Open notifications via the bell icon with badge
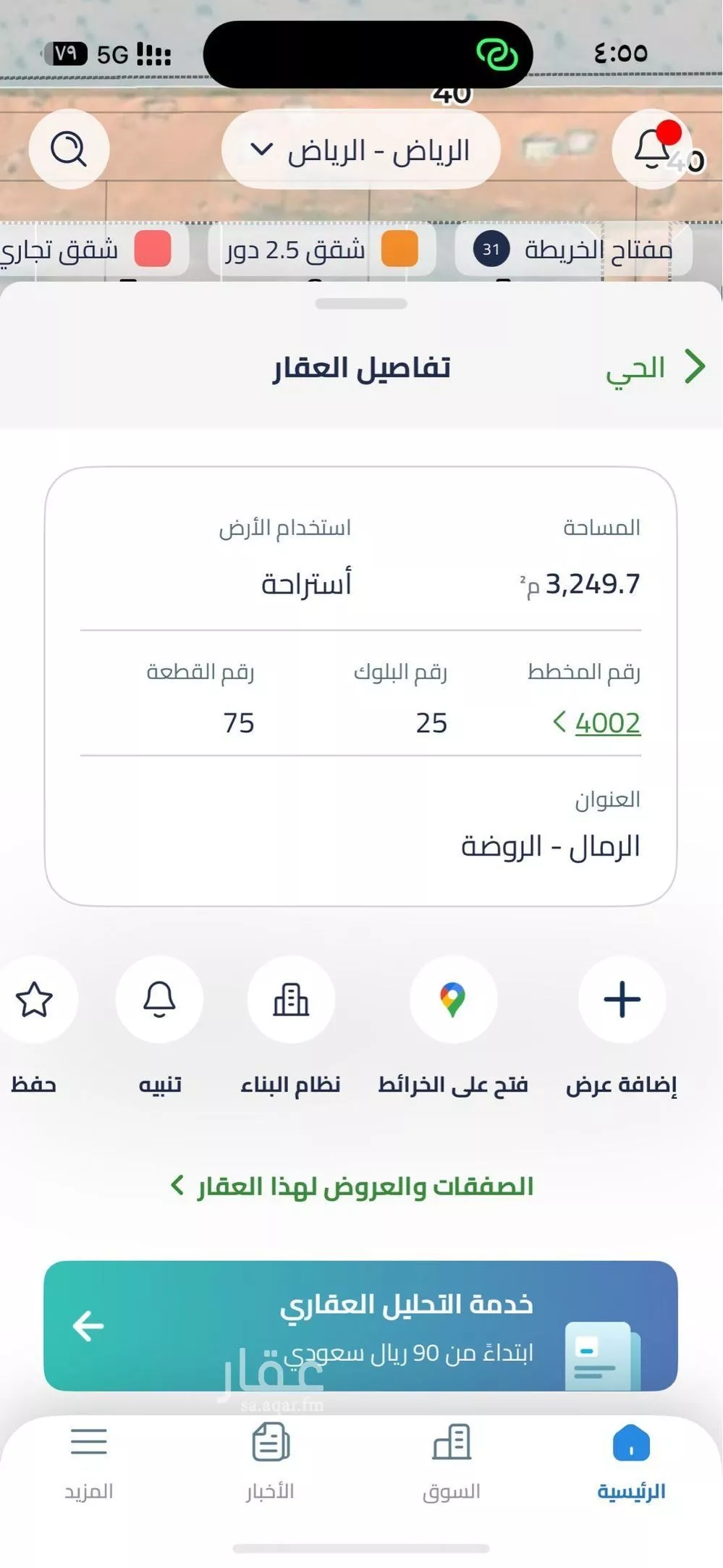The image size is (723, 1568). (x=652, y=148)
